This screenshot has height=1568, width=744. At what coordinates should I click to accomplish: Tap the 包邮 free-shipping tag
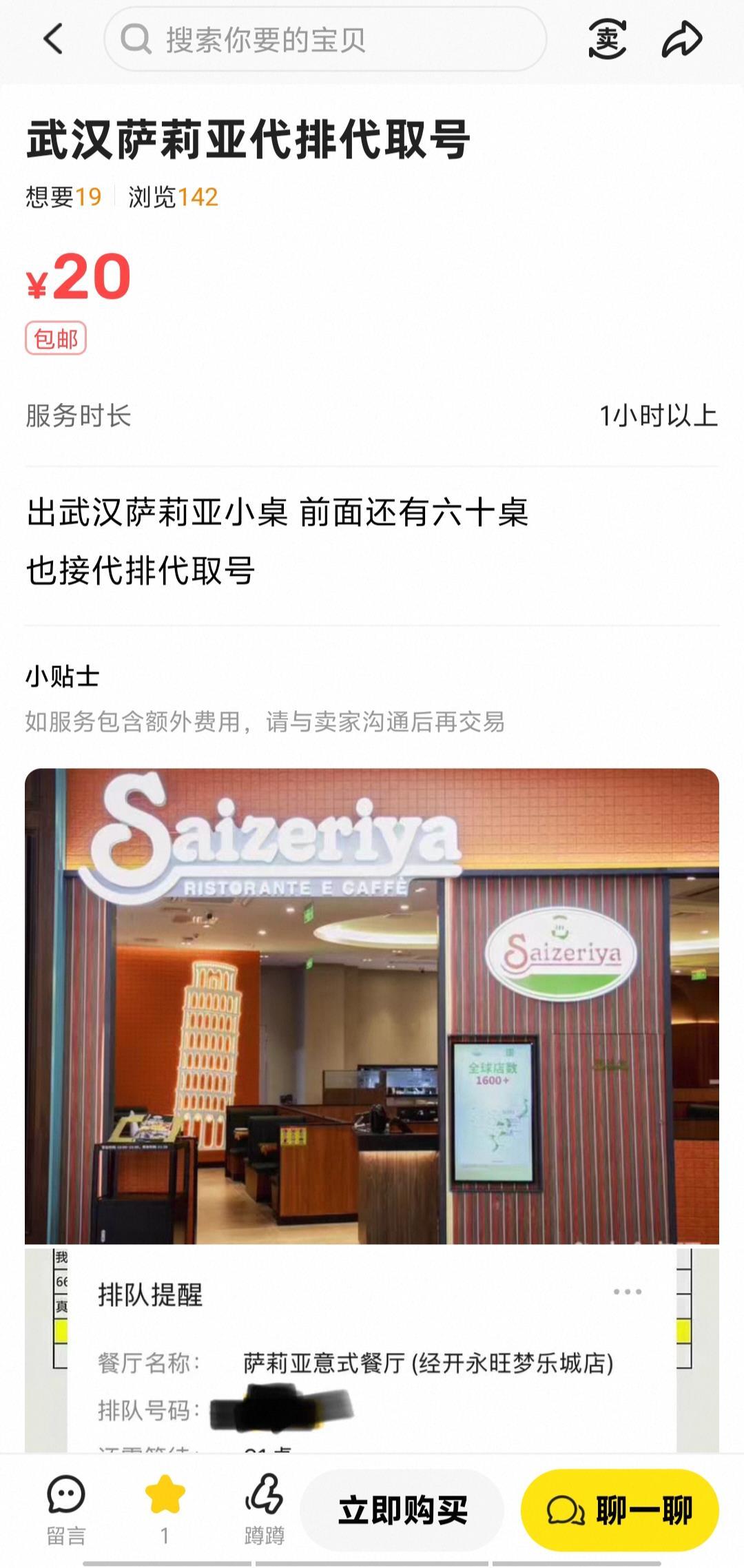55,338
